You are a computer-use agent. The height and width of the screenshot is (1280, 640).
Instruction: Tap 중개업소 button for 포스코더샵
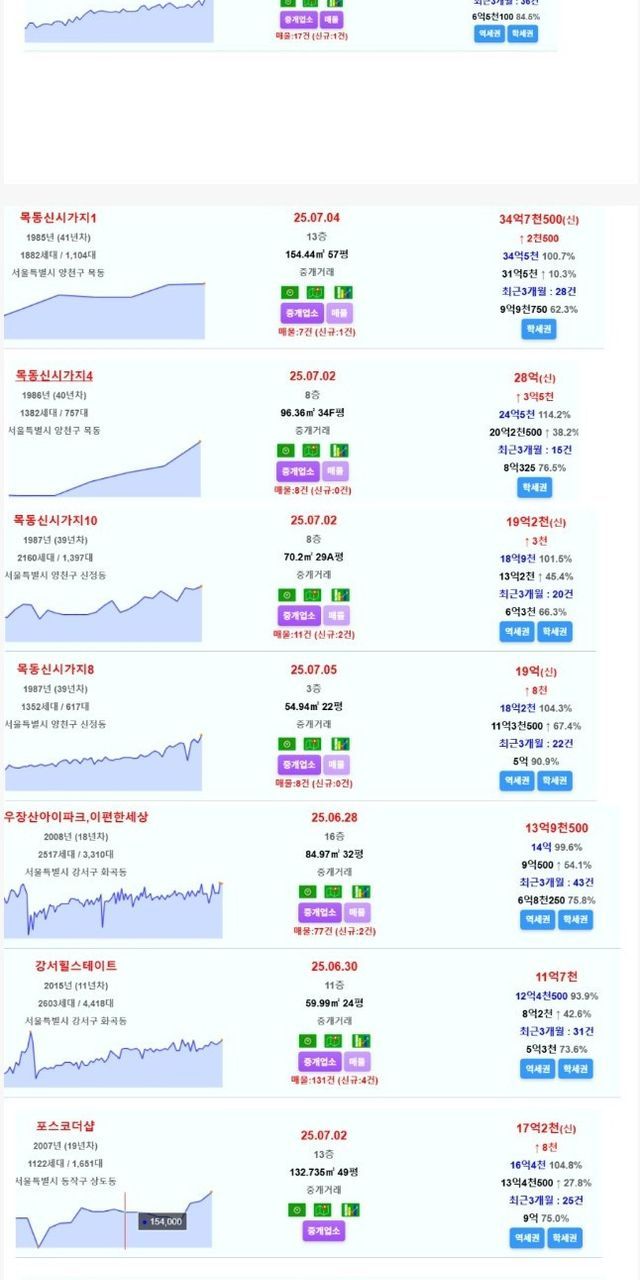323,1230
